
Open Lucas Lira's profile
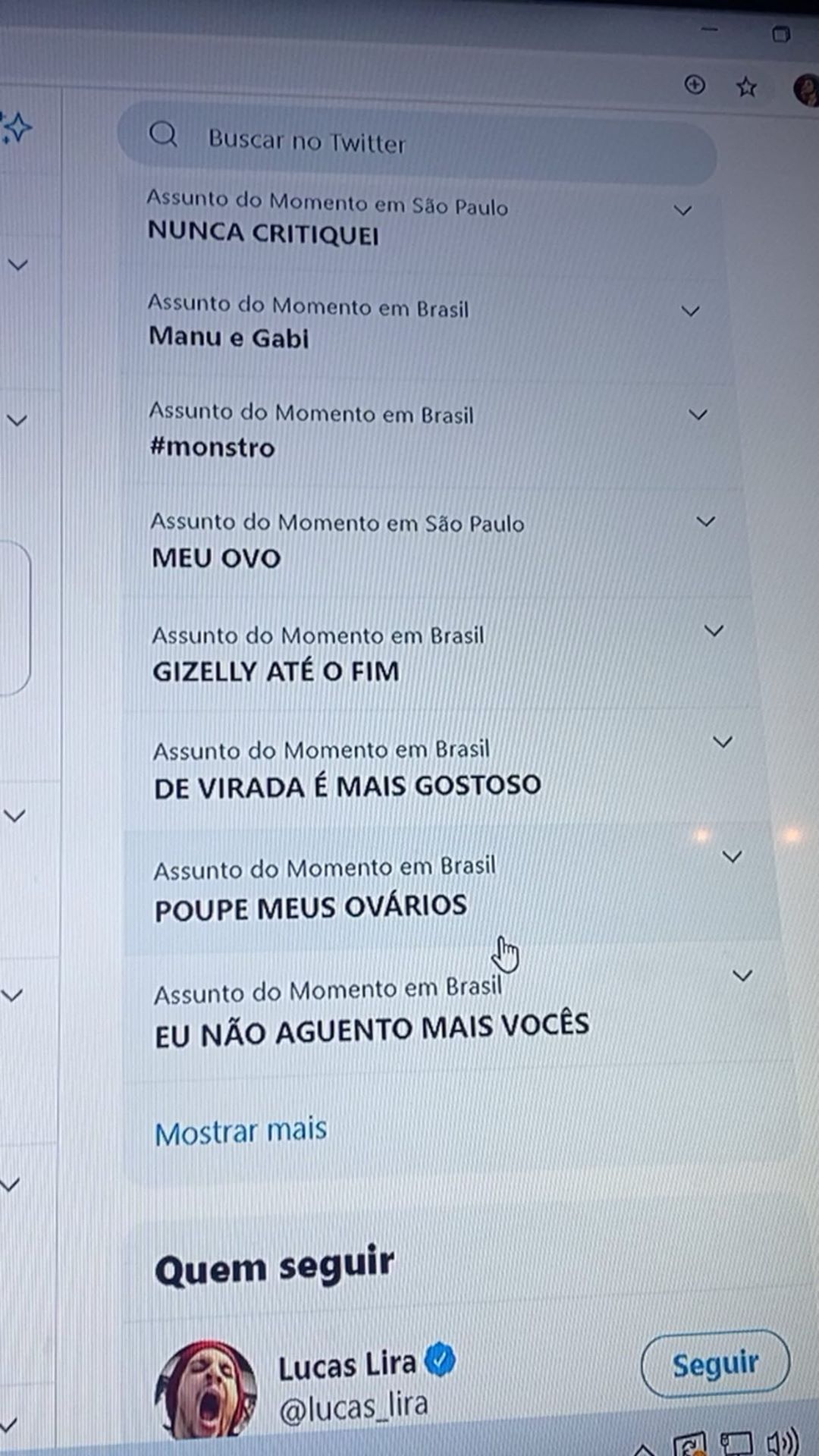click(347, 1366)
